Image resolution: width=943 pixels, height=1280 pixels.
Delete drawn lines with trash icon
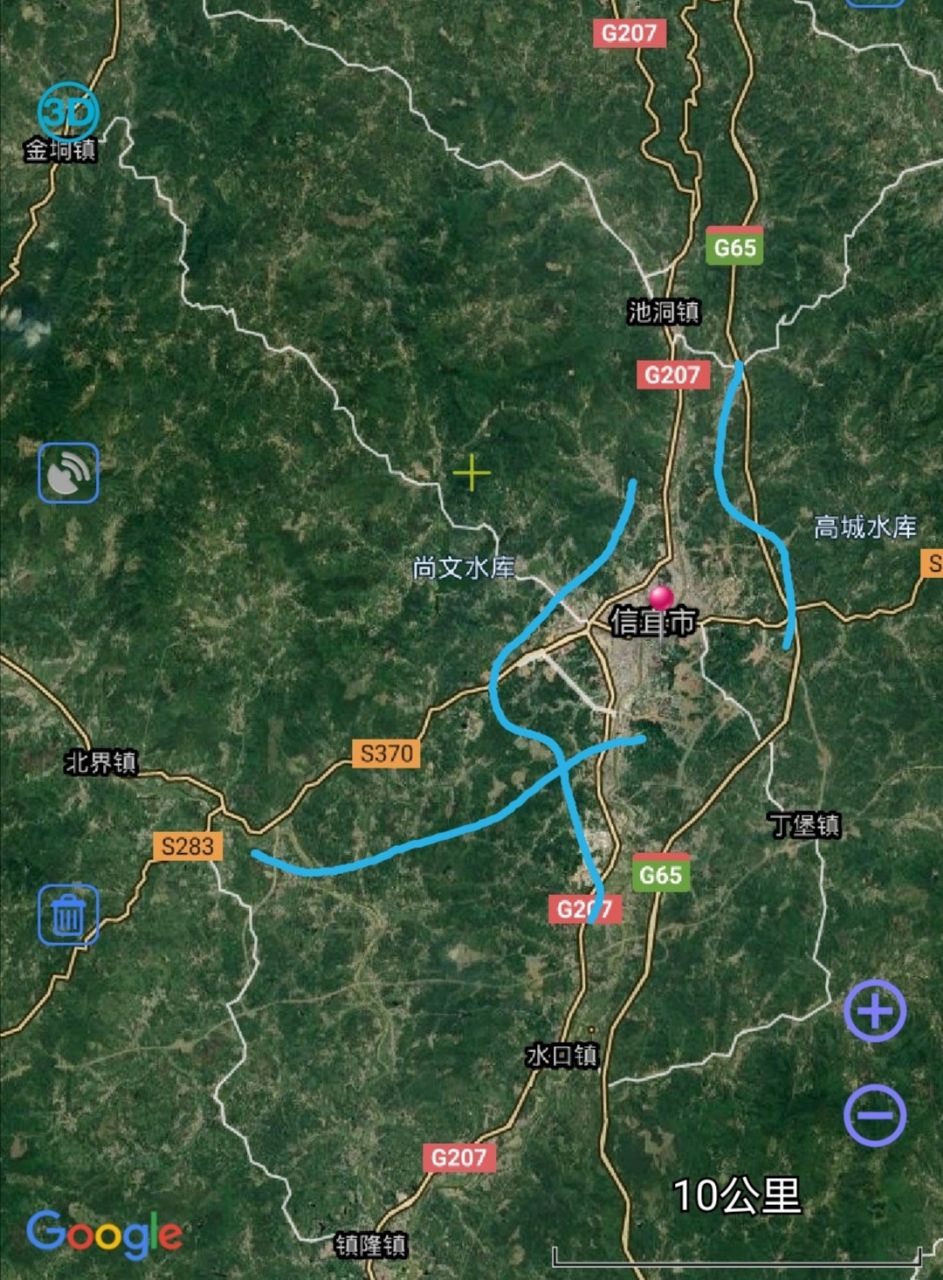tap(69, 914)
